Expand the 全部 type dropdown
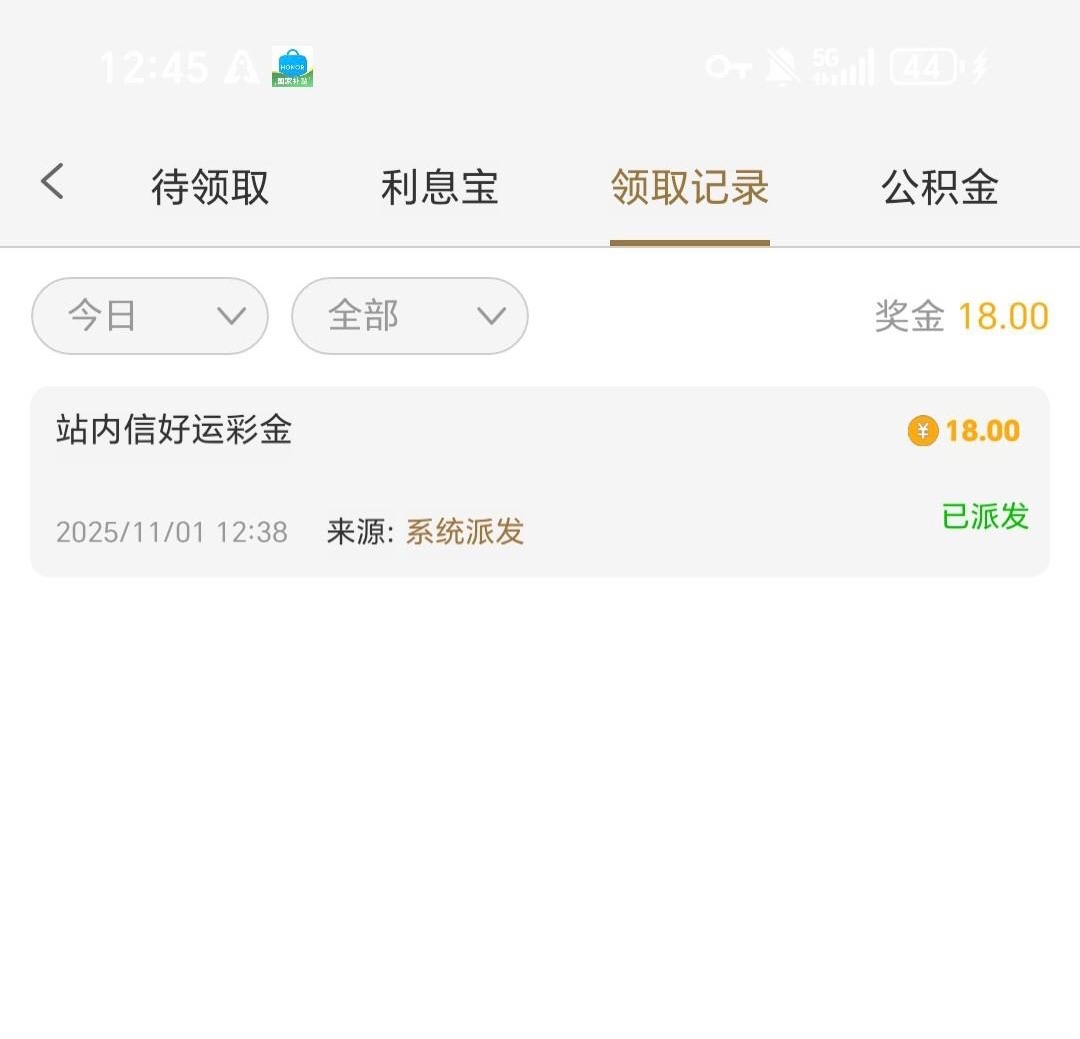 pos(409,316)
